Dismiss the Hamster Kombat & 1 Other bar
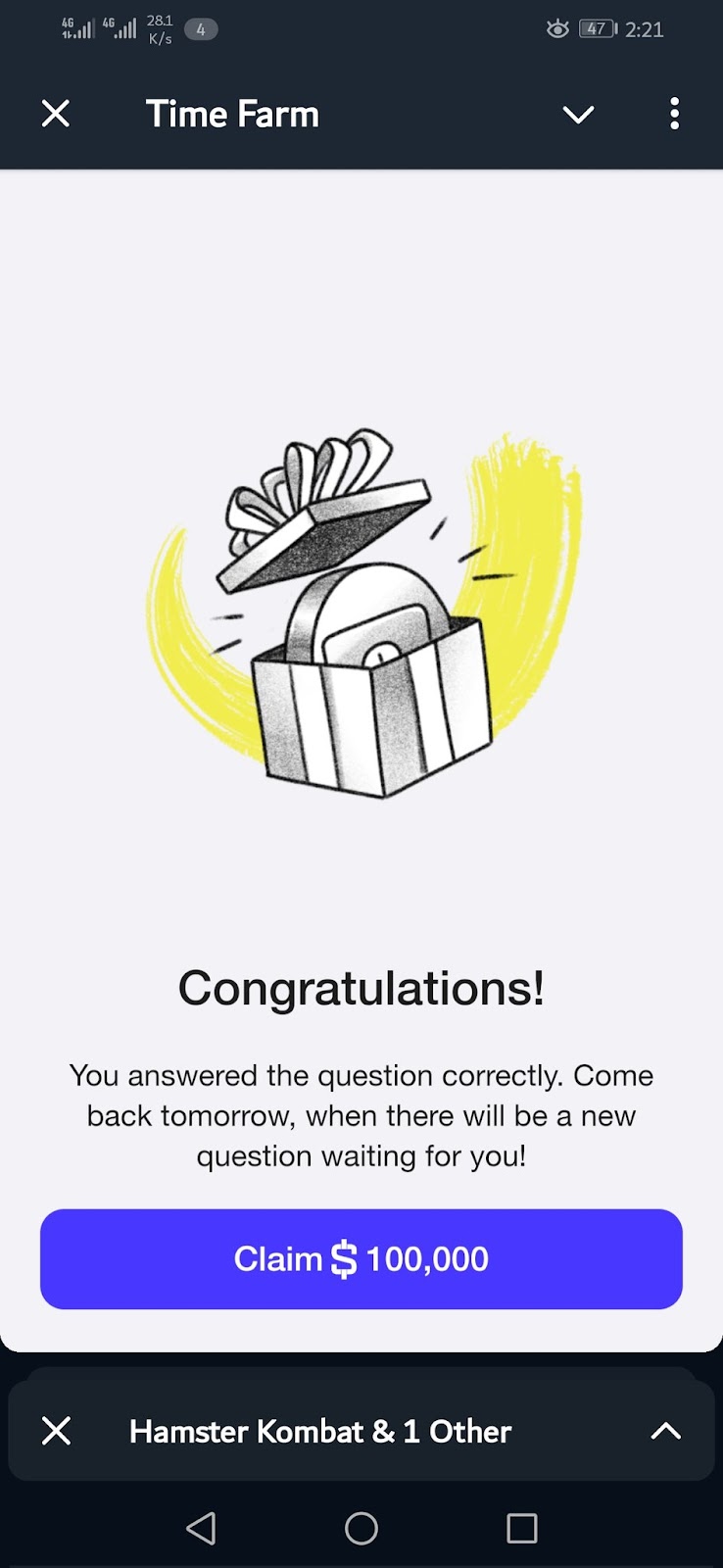Image resolution: width=723 pixels, height=1568 pixels. (57, 1431)
